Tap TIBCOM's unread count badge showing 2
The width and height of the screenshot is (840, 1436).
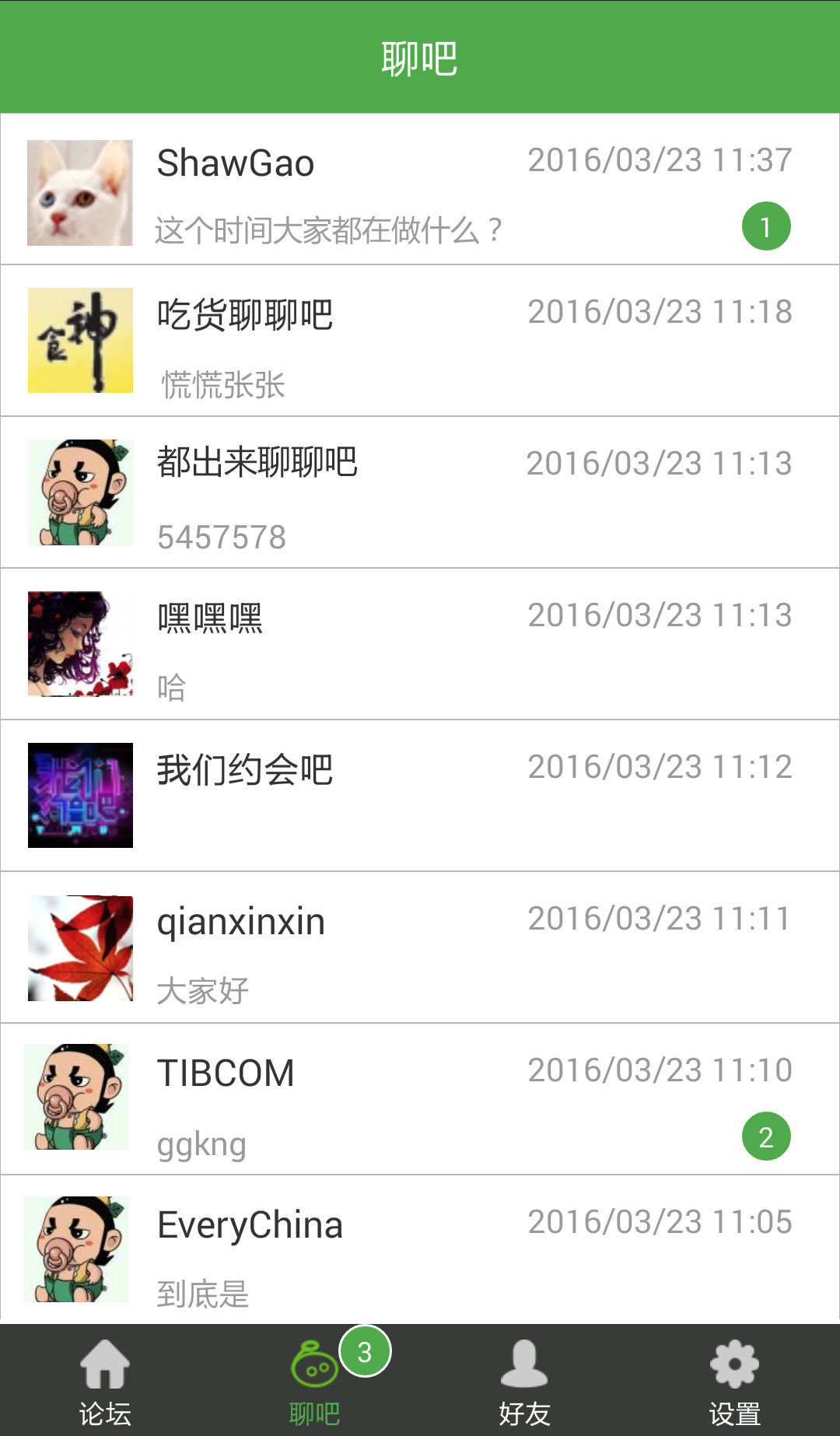(766, 1136)
